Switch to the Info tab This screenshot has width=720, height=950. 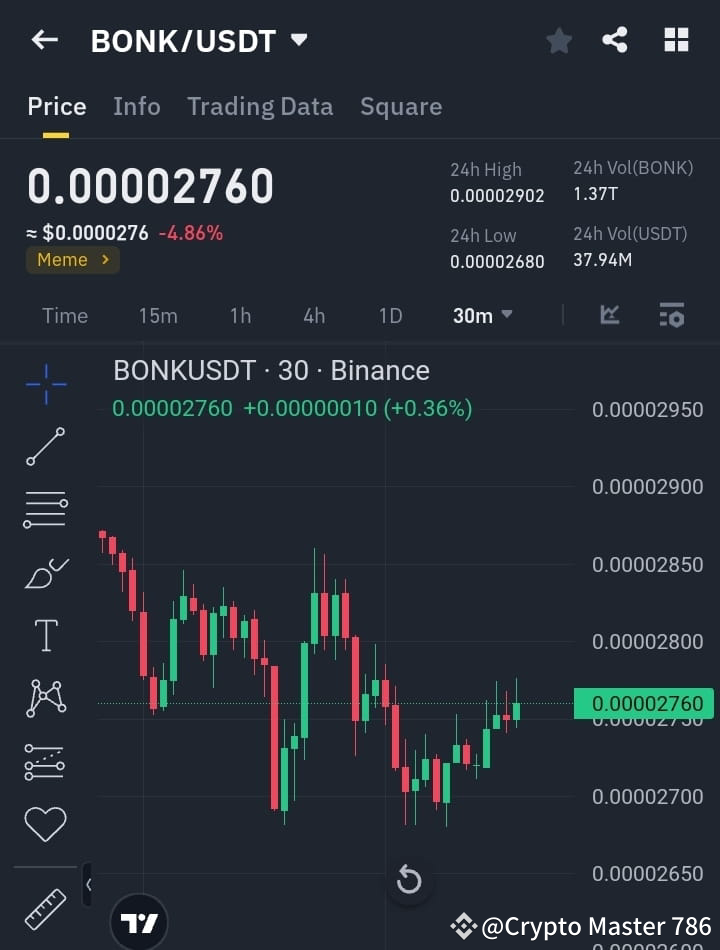(136, 106)
